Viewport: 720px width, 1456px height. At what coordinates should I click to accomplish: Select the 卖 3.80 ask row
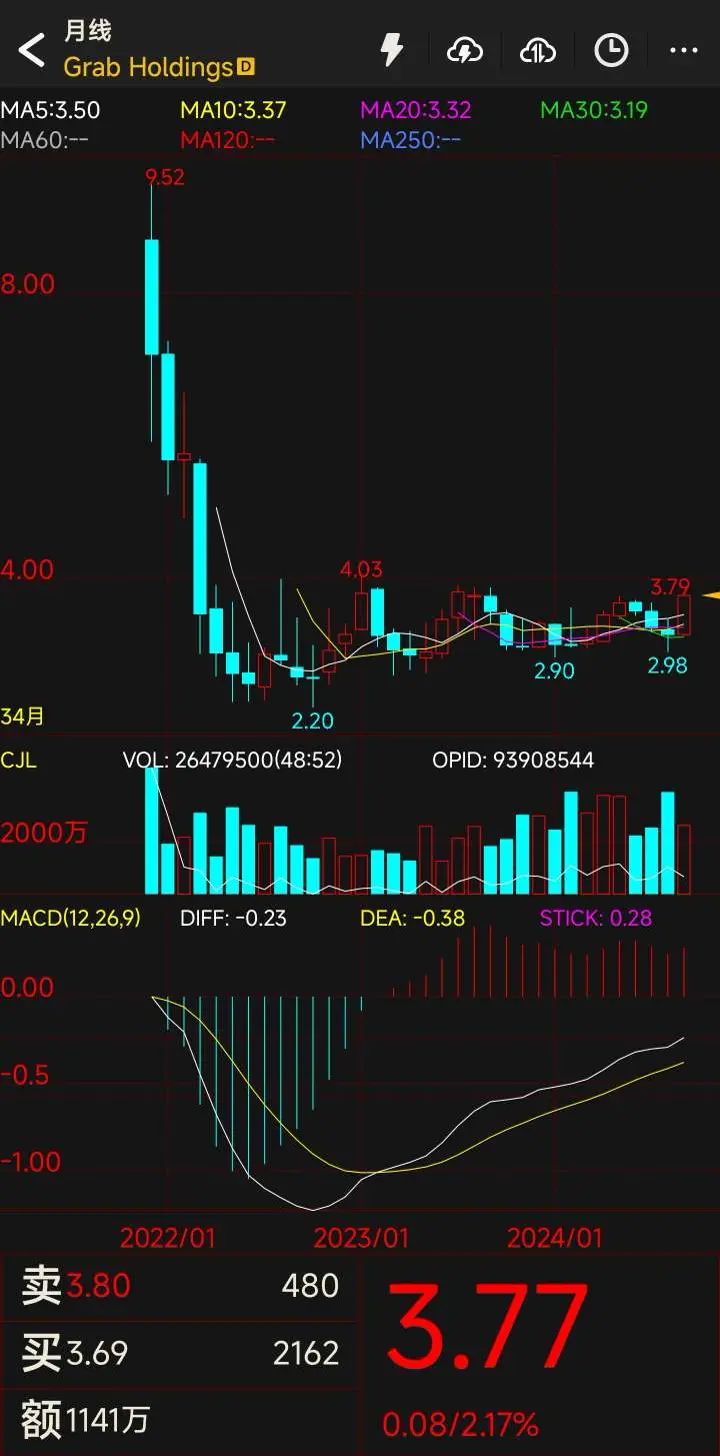180,1286
